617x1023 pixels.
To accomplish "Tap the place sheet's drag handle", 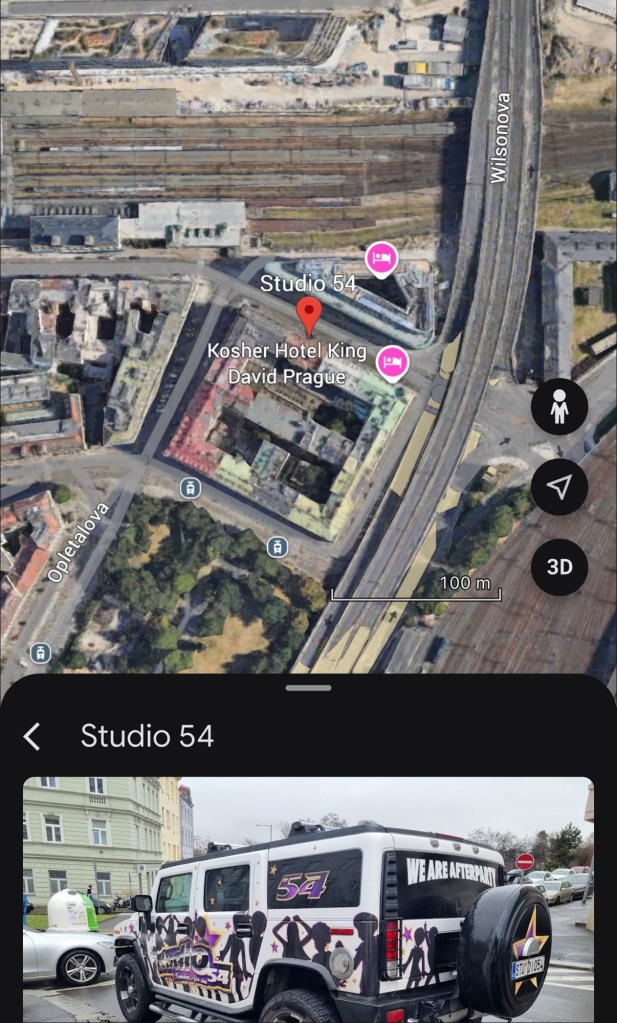I will (x=308, y=688).
